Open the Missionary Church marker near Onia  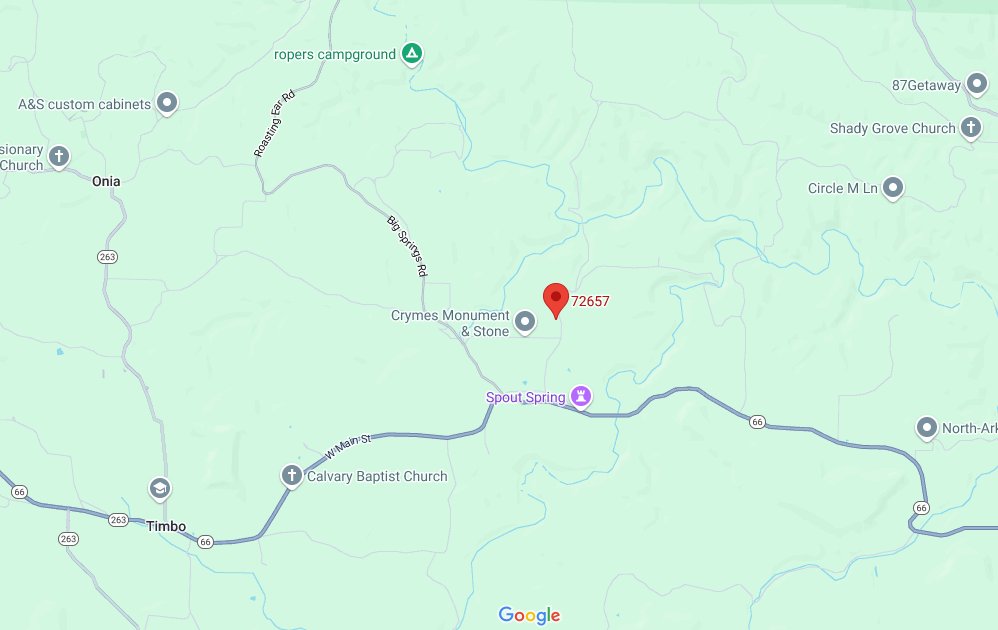point(59,156)
